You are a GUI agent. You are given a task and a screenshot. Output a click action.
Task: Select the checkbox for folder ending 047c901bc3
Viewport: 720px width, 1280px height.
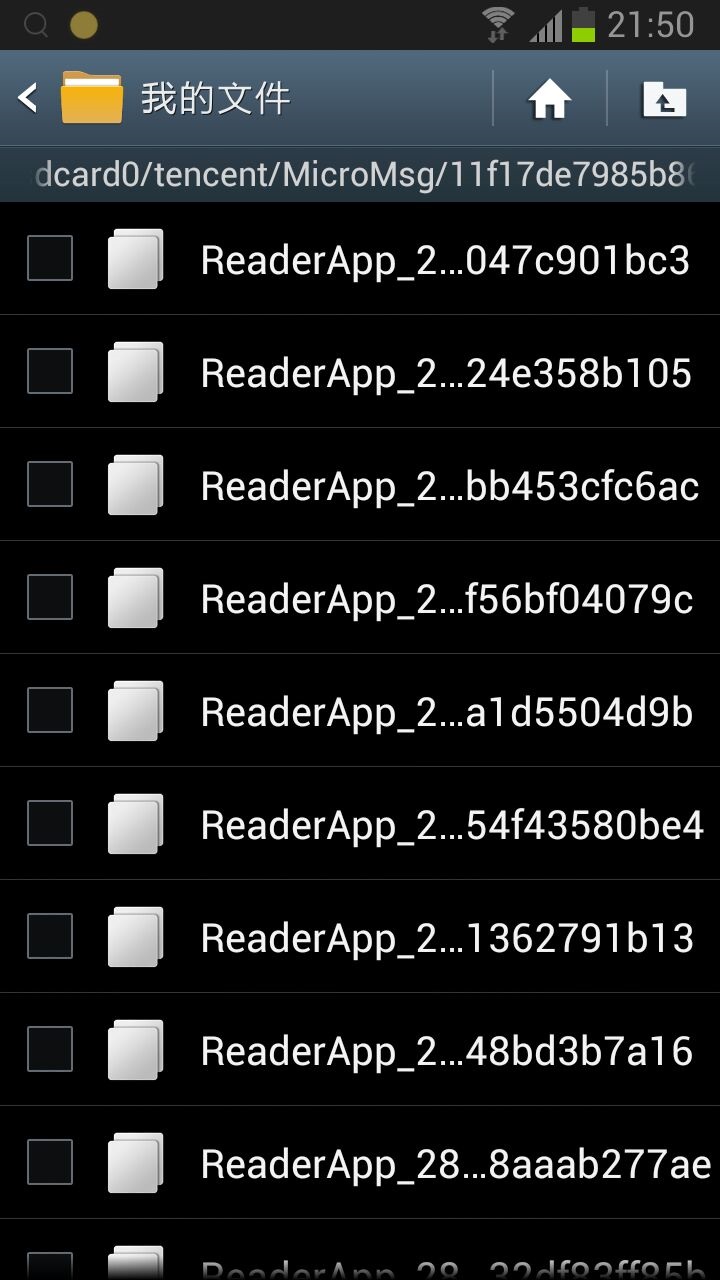pyautogui.click(x=49, y=258)
